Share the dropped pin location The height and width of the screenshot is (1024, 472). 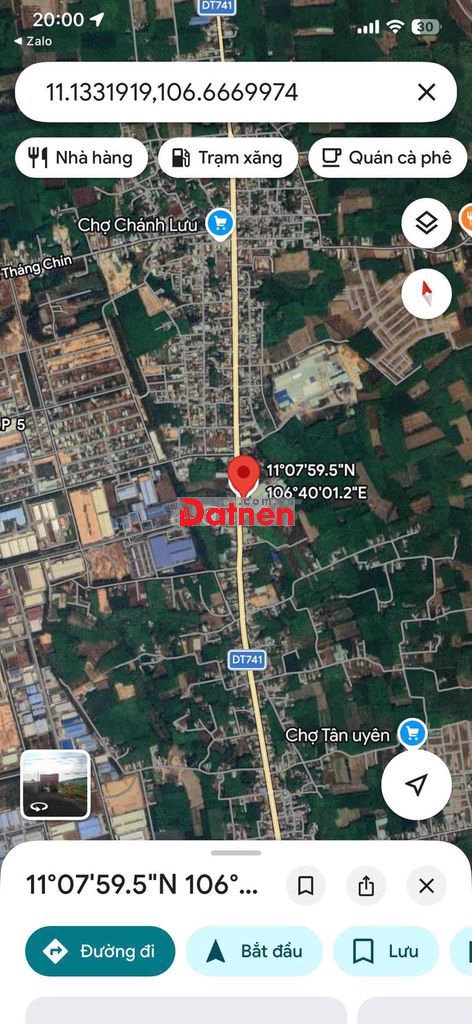[366, 886]
